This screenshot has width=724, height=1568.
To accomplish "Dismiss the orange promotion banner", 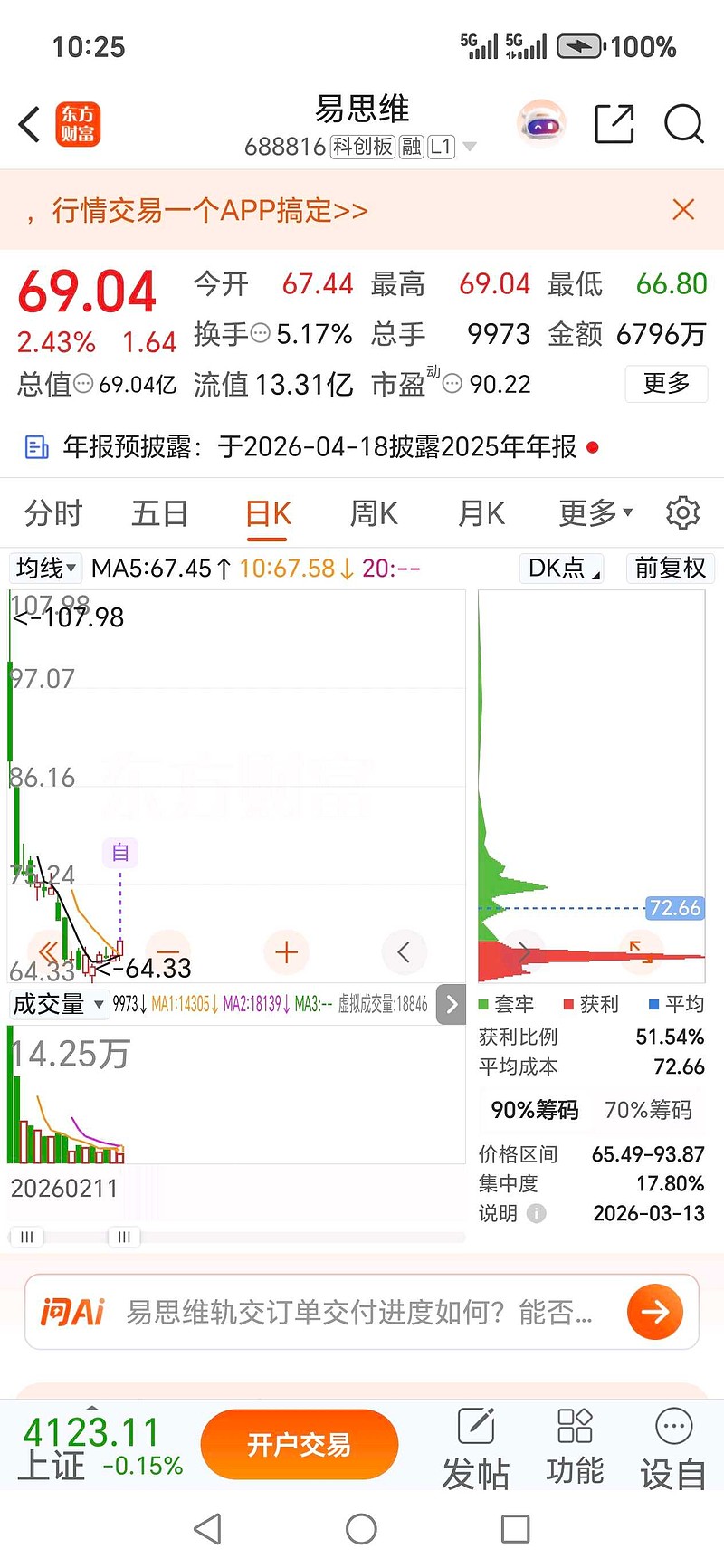I will pyautogui.click(x=683, y=210).
